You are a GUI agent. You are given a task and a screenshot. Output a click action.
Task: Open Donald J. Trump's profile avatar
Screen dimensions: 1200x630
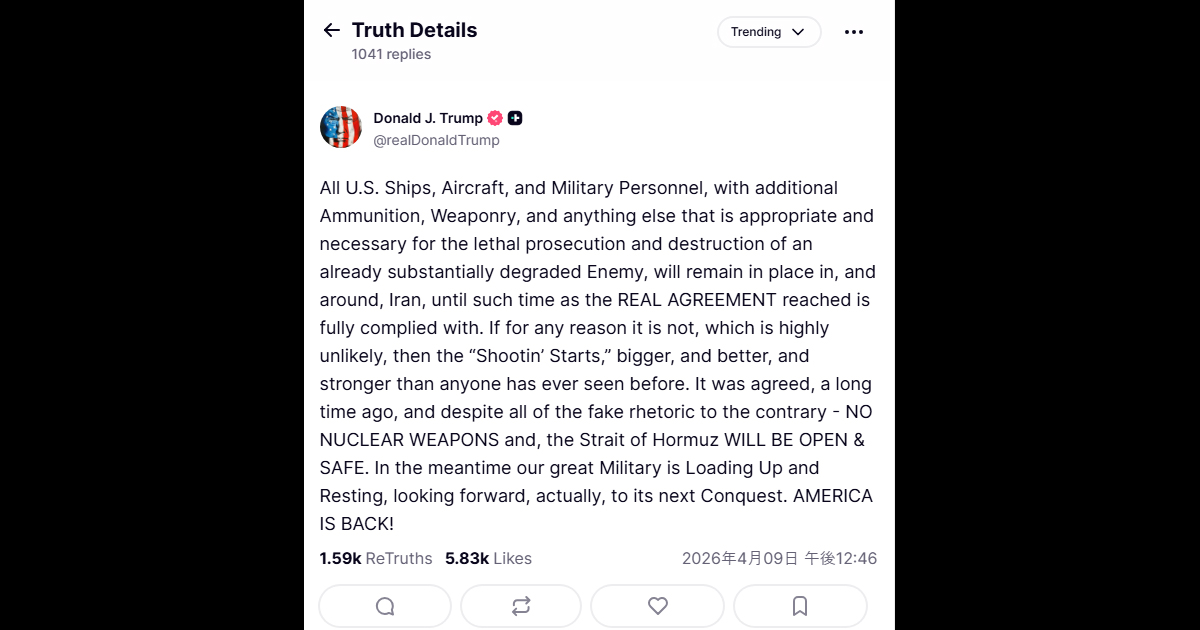click(341, 128)
